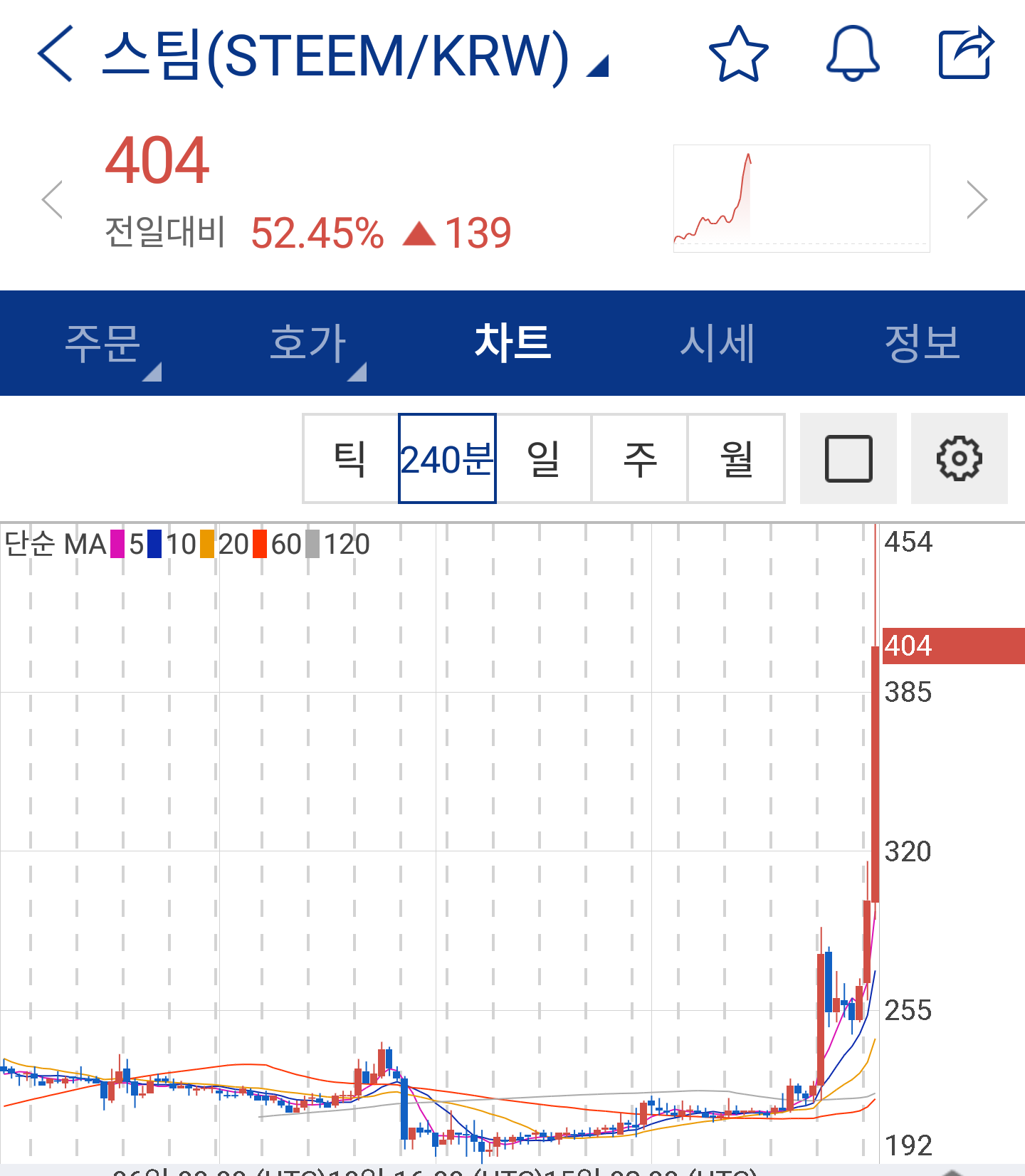The height and width of the screenshot is (1176, 1025).
Task: Open the 정보 tab
Action: pos(922,343)
